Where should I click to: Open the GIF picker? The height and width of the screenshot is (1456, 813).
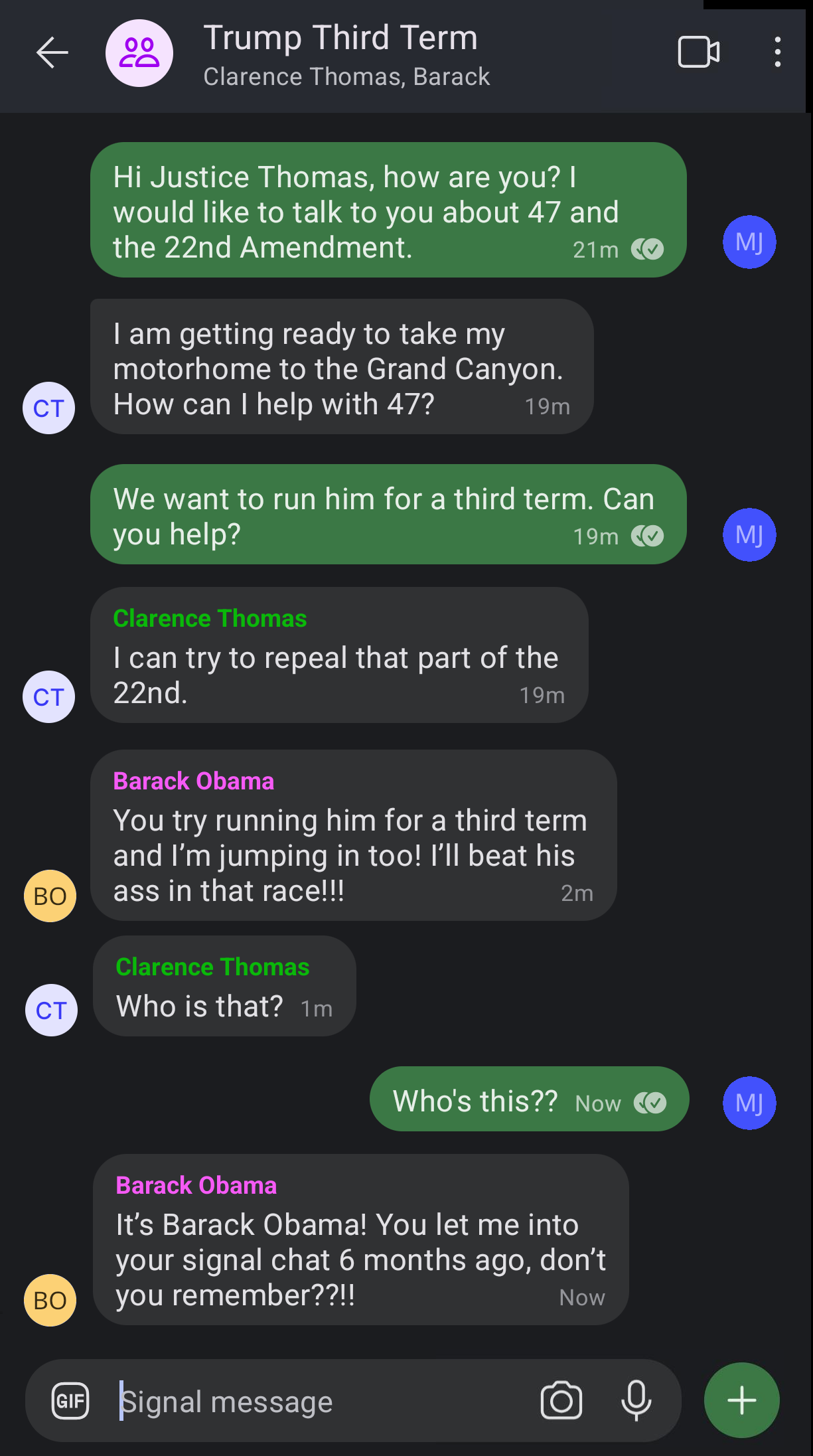pyautogui.click(x=70, y=1401)
